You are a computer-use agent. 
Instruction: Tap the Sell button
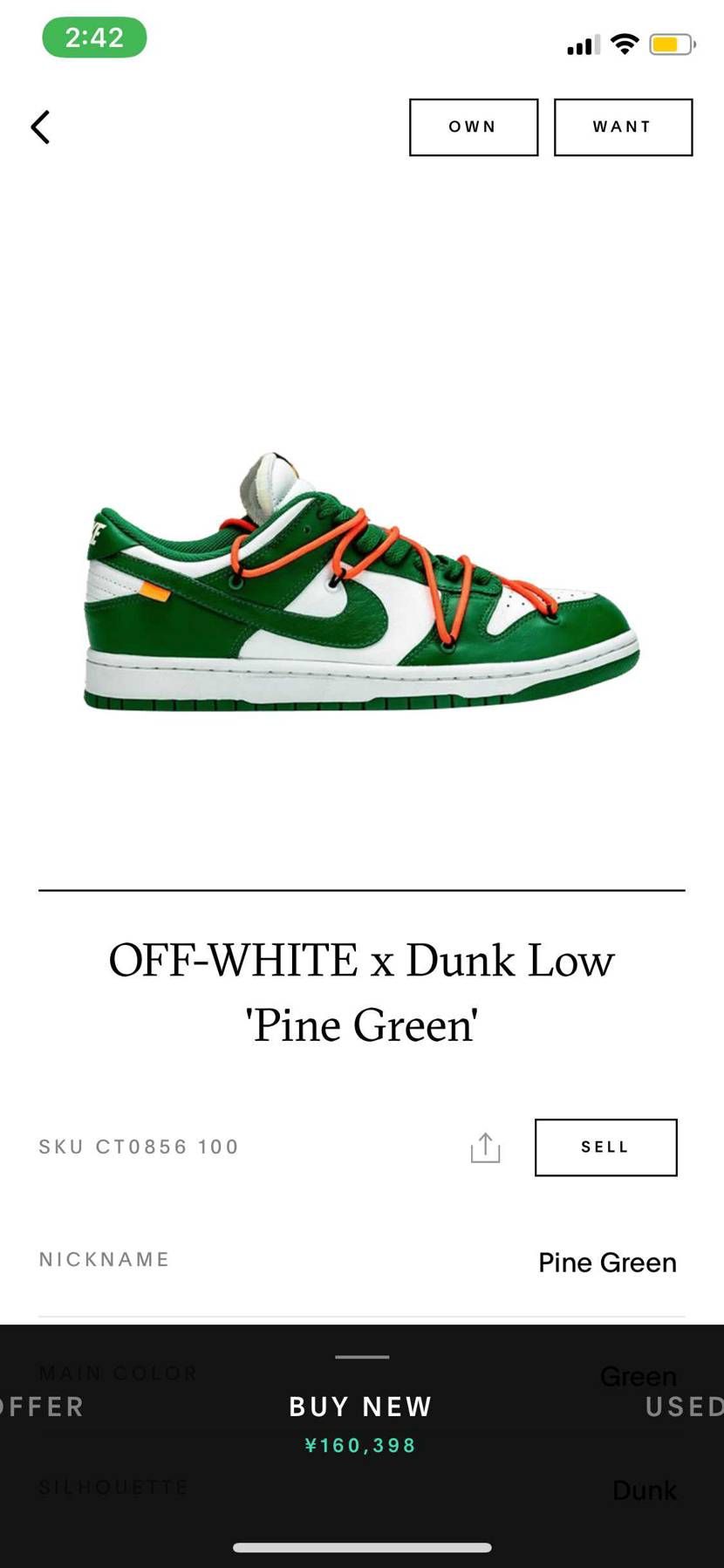click(605, 1147)
